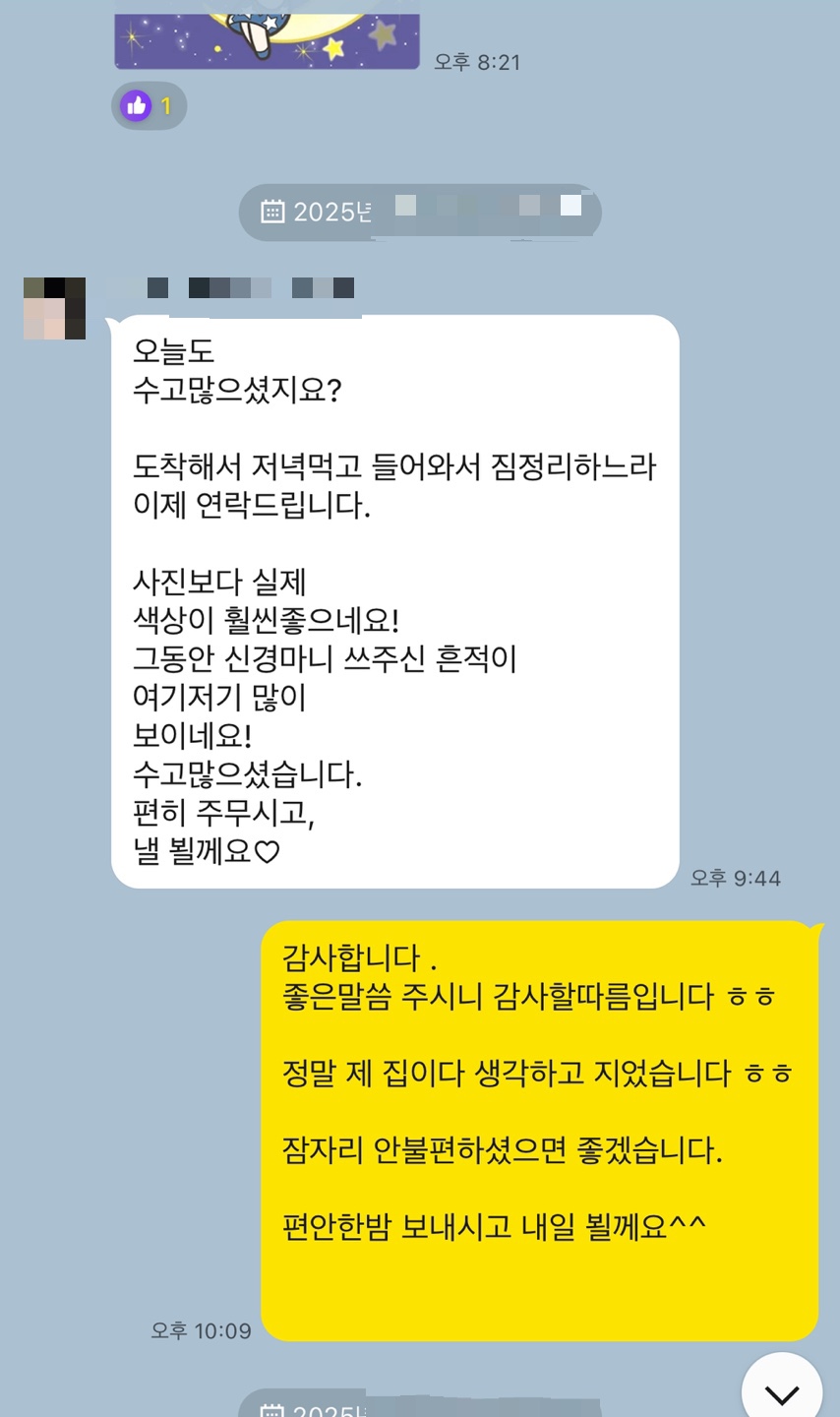
Task: Tap the thumbs-up reaction under the emoticon
Action: (x=148, y=105)
